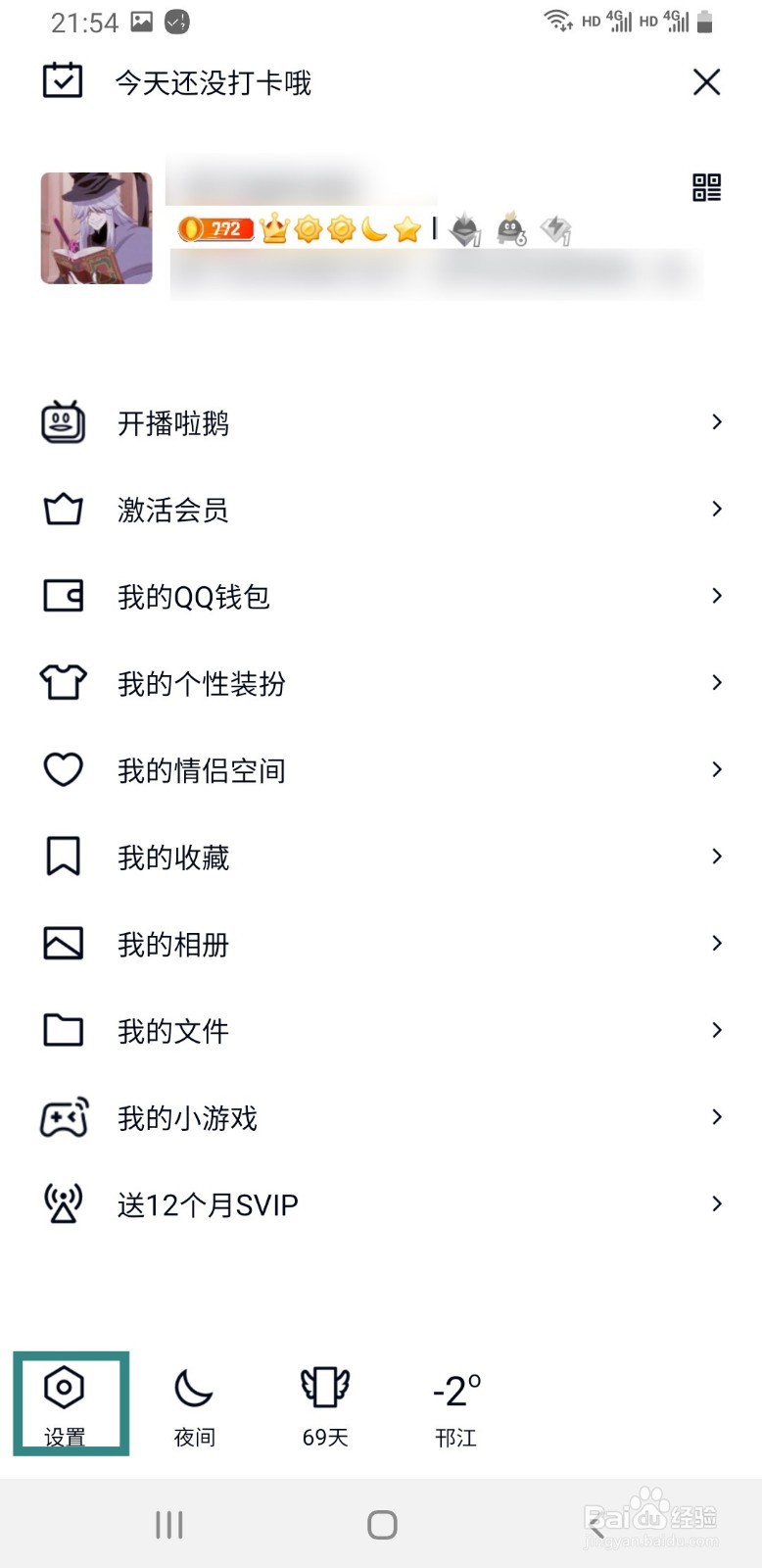Open 设置 settings
This screenshot has height=1568, width=762.
click(x=65, y=1403)
